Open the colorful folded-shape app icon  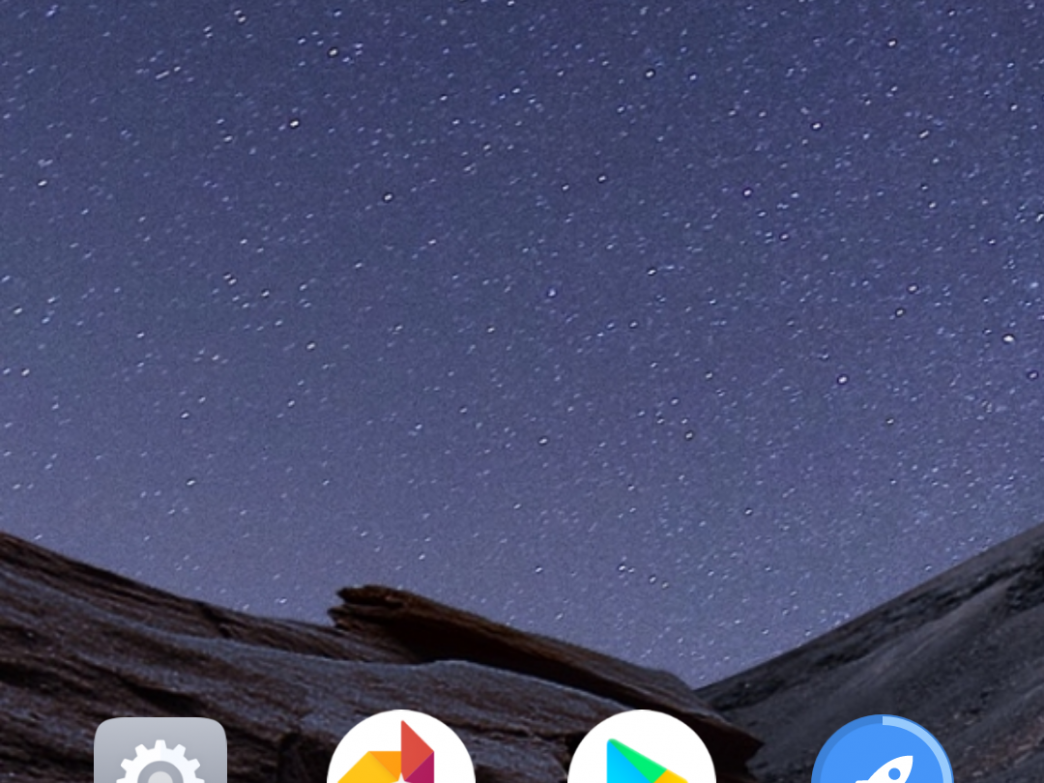point(401,752)
